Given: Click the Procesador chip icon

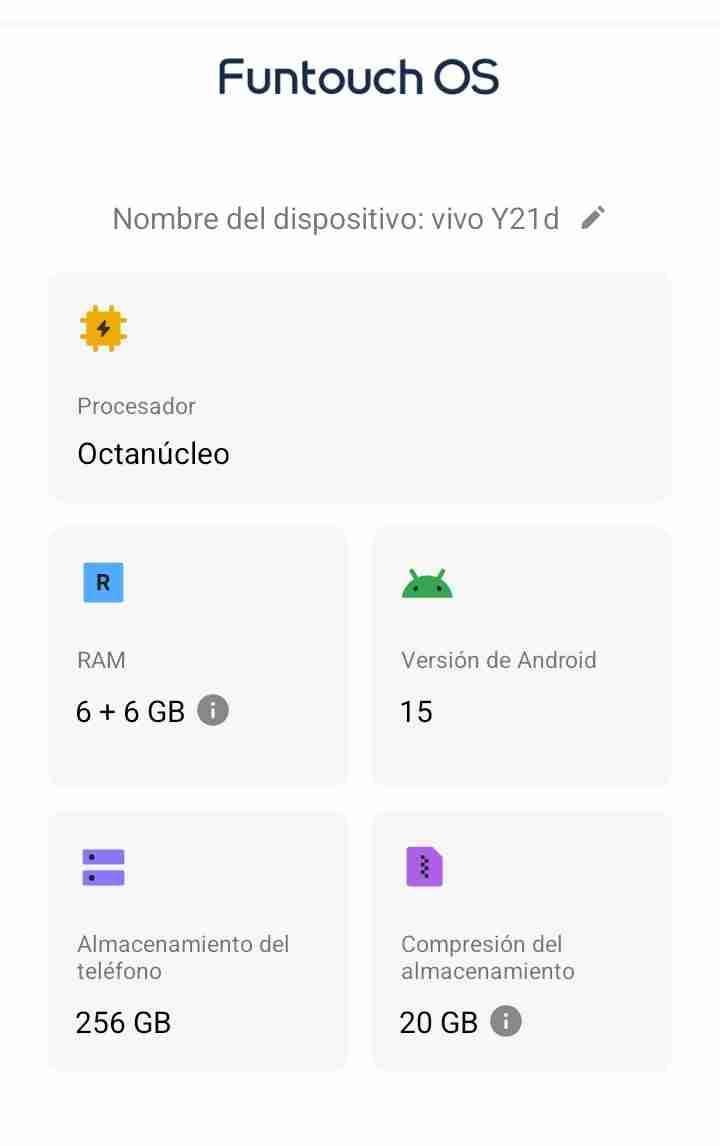Looking at the screenshot, I should pos(102,327).
